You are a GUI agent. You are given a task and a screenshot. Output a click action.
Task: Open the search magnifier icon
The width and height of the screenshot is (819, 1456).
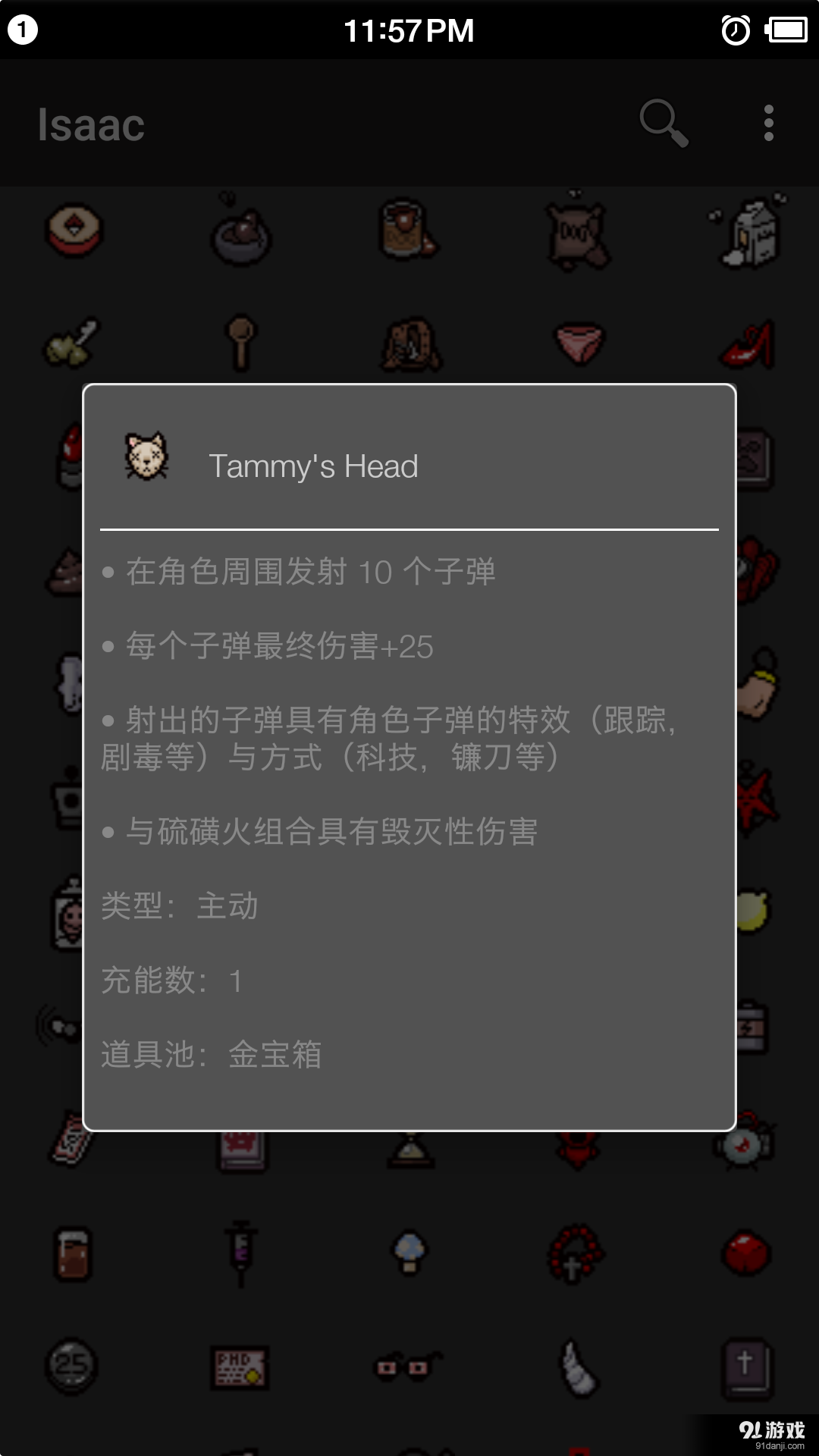tap(663, 123)
